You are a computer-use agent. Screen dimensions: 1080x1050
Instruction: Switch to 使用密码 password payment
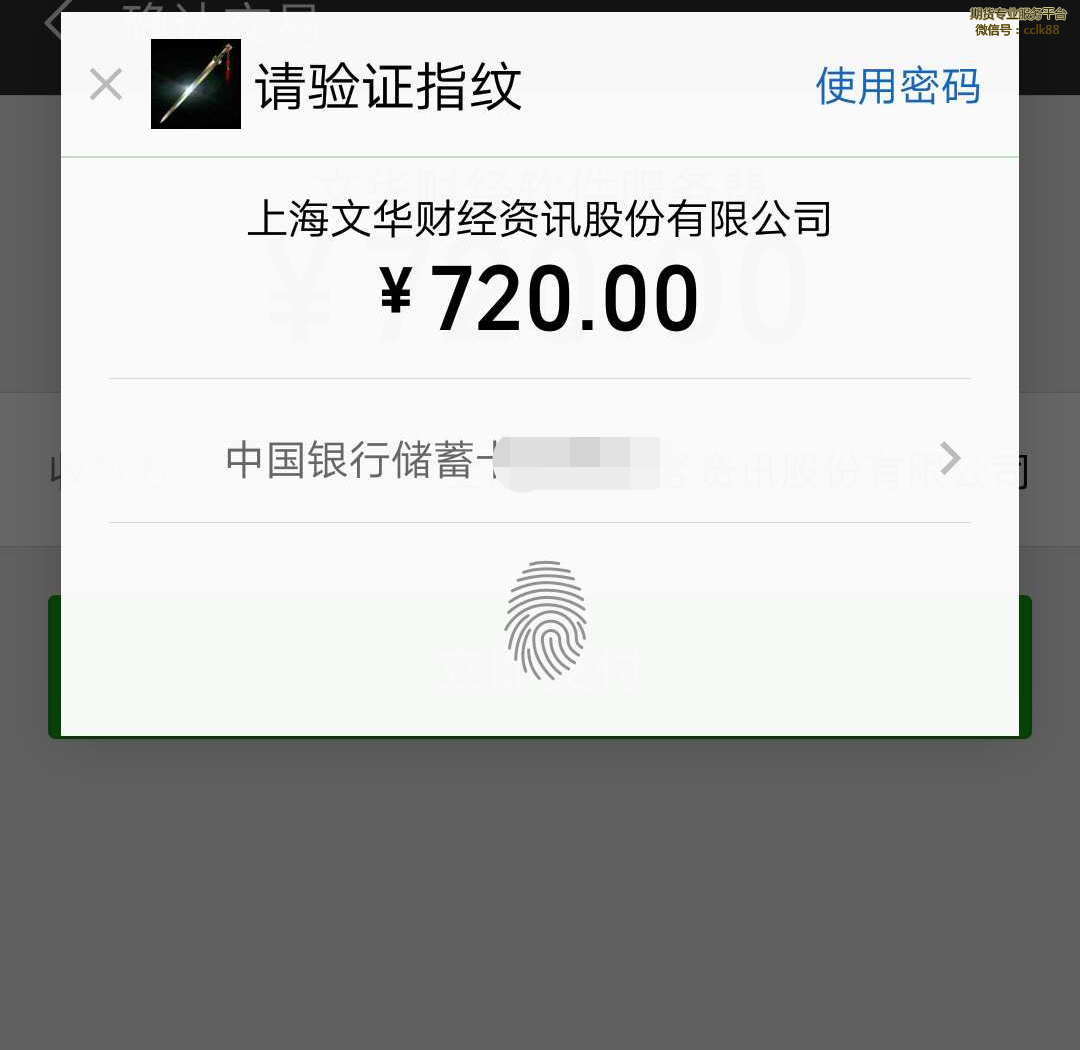pos(897,86)
